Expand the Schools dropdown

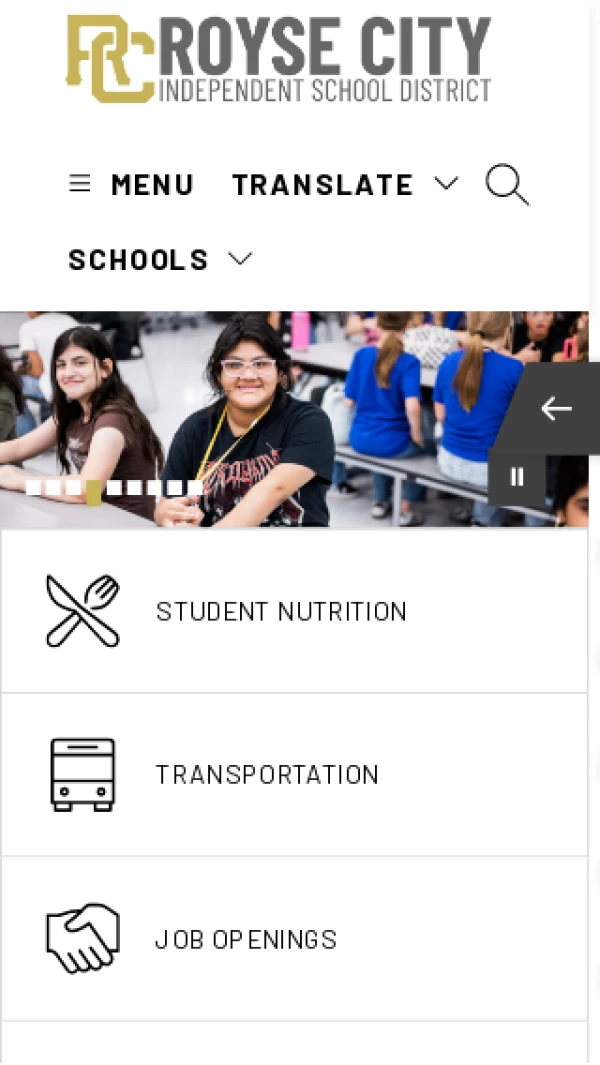tap(160, 260)
